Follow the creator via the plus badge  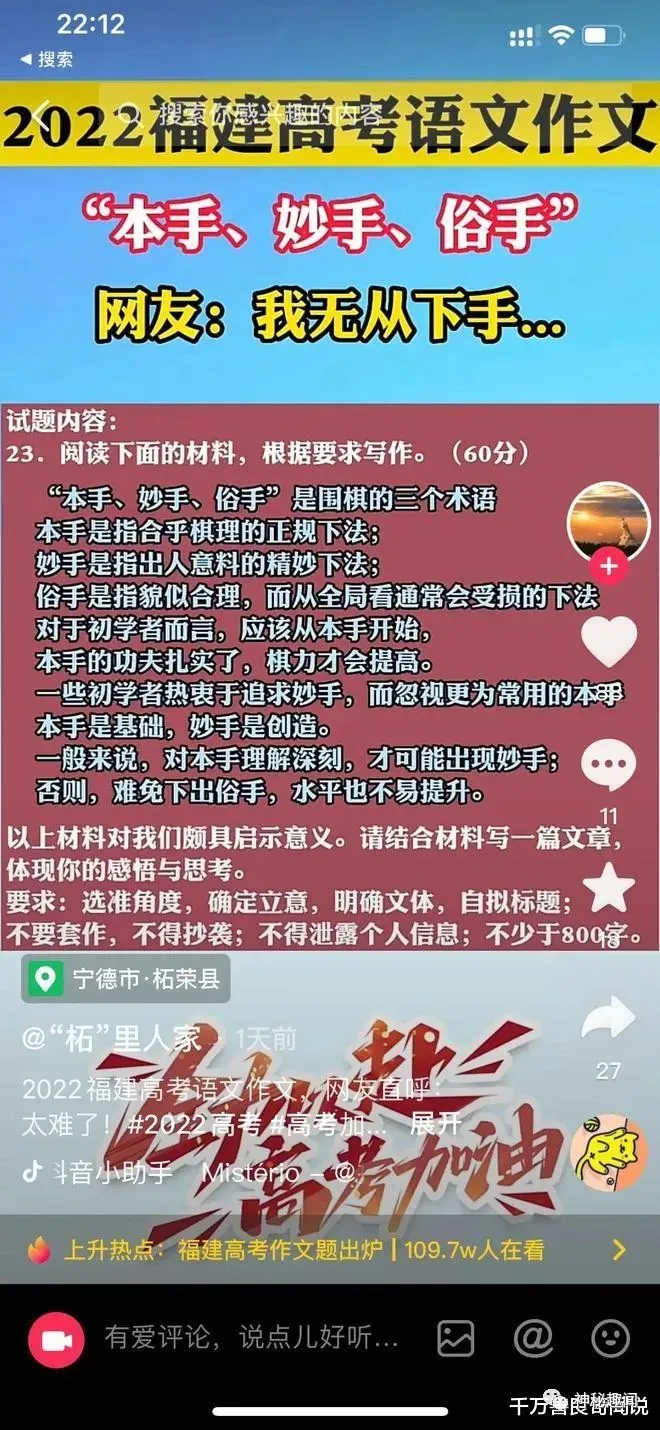(608, 566)
